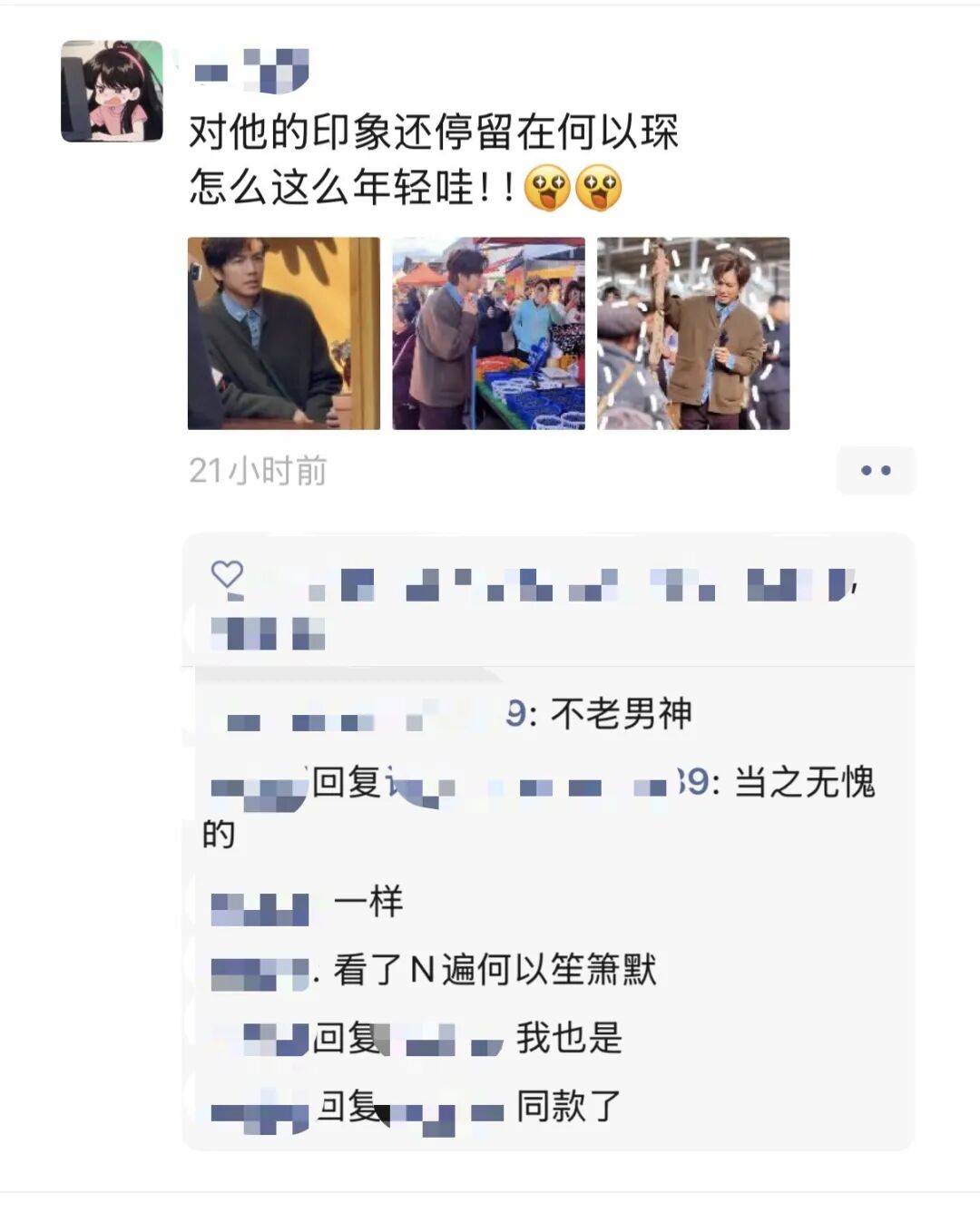980x1213 pixels.
Task: Open the poster's anime girl avatar
Action: pyautogui.click(x=112, y=92)
